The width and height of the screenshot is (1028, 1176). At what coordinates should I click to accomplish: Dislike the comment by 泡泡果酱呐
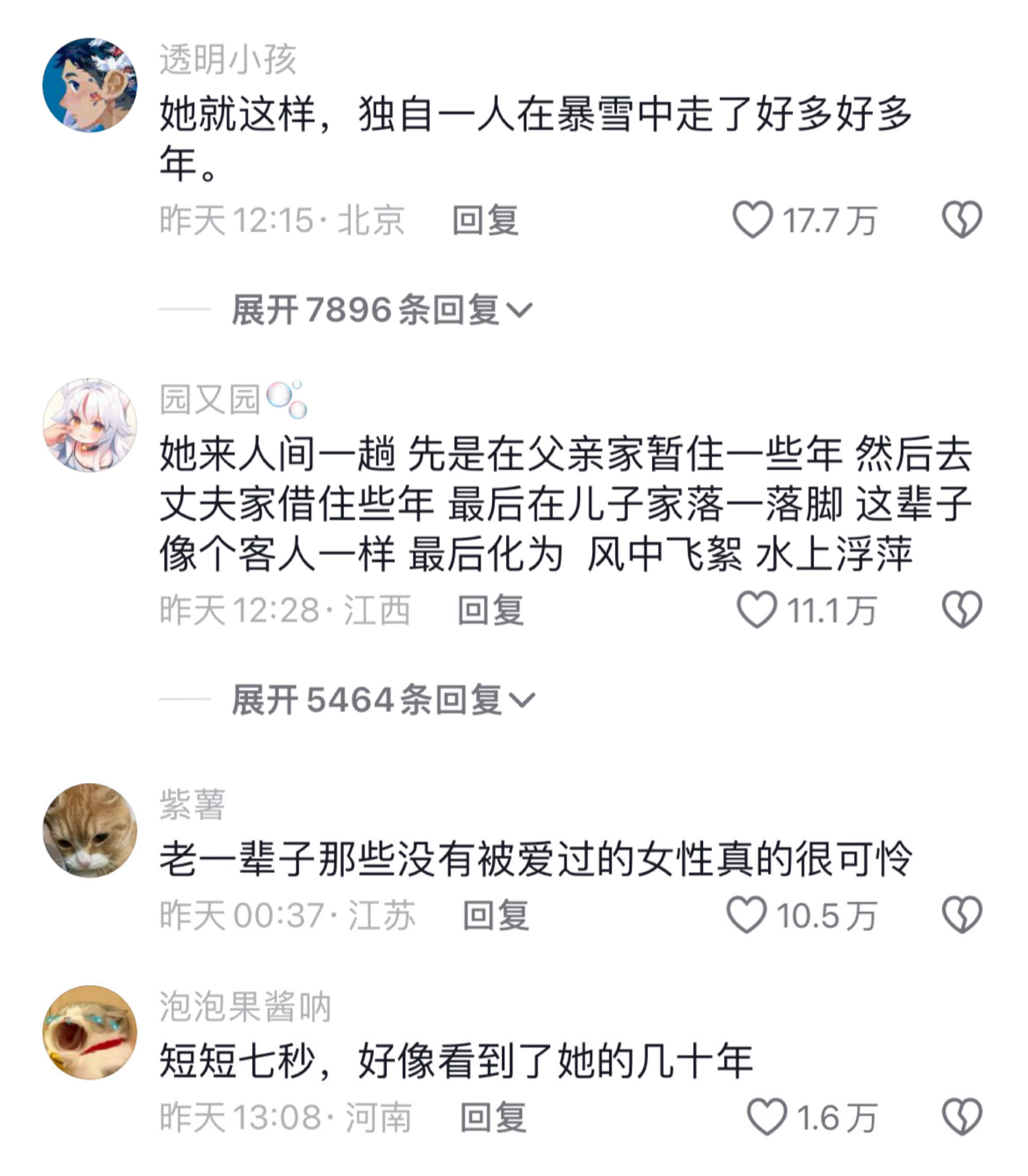tap(962, 1117)
